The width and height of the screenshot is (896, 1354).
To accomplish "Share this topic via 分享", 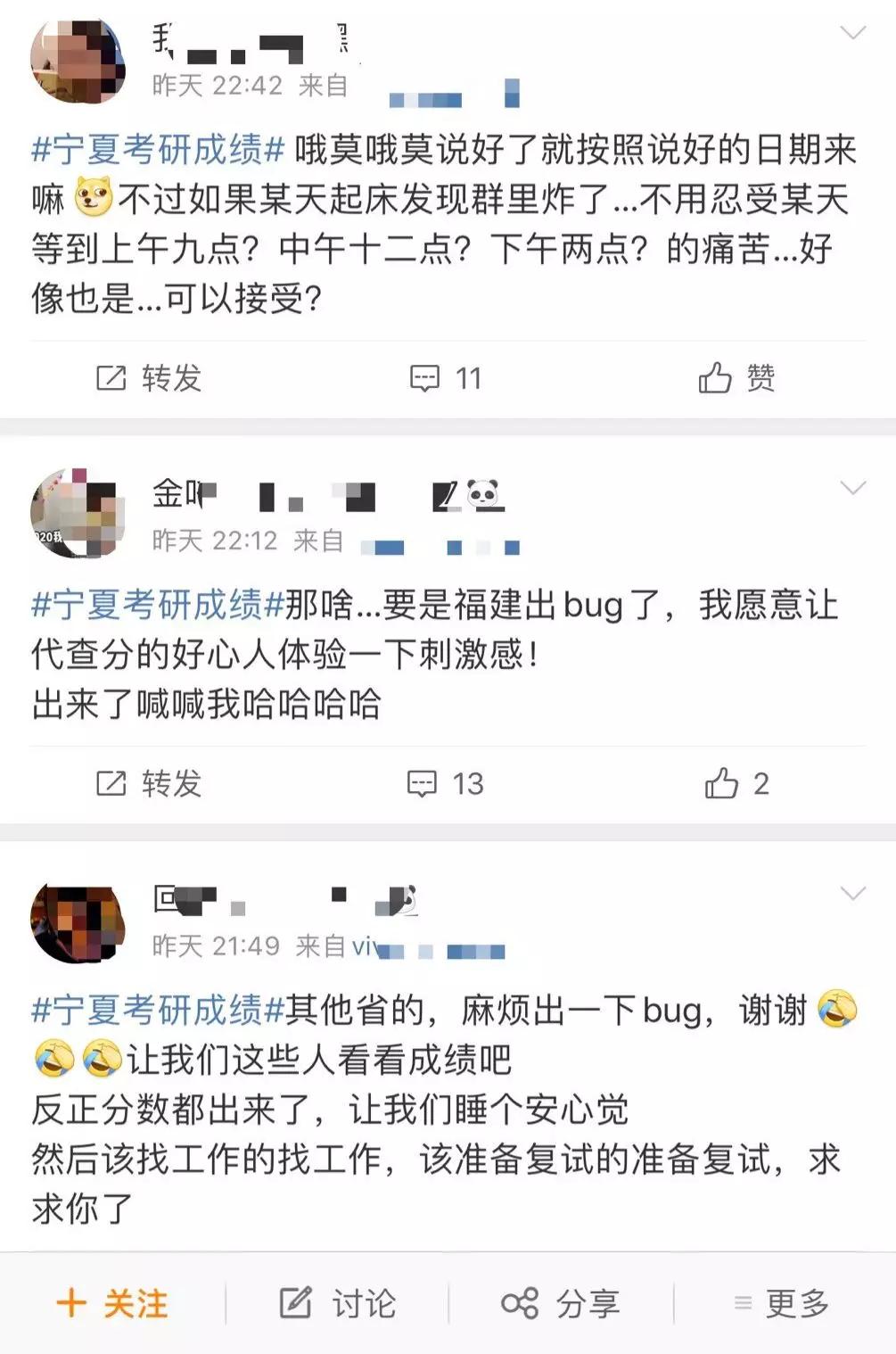I will (x=561, y=1304).
